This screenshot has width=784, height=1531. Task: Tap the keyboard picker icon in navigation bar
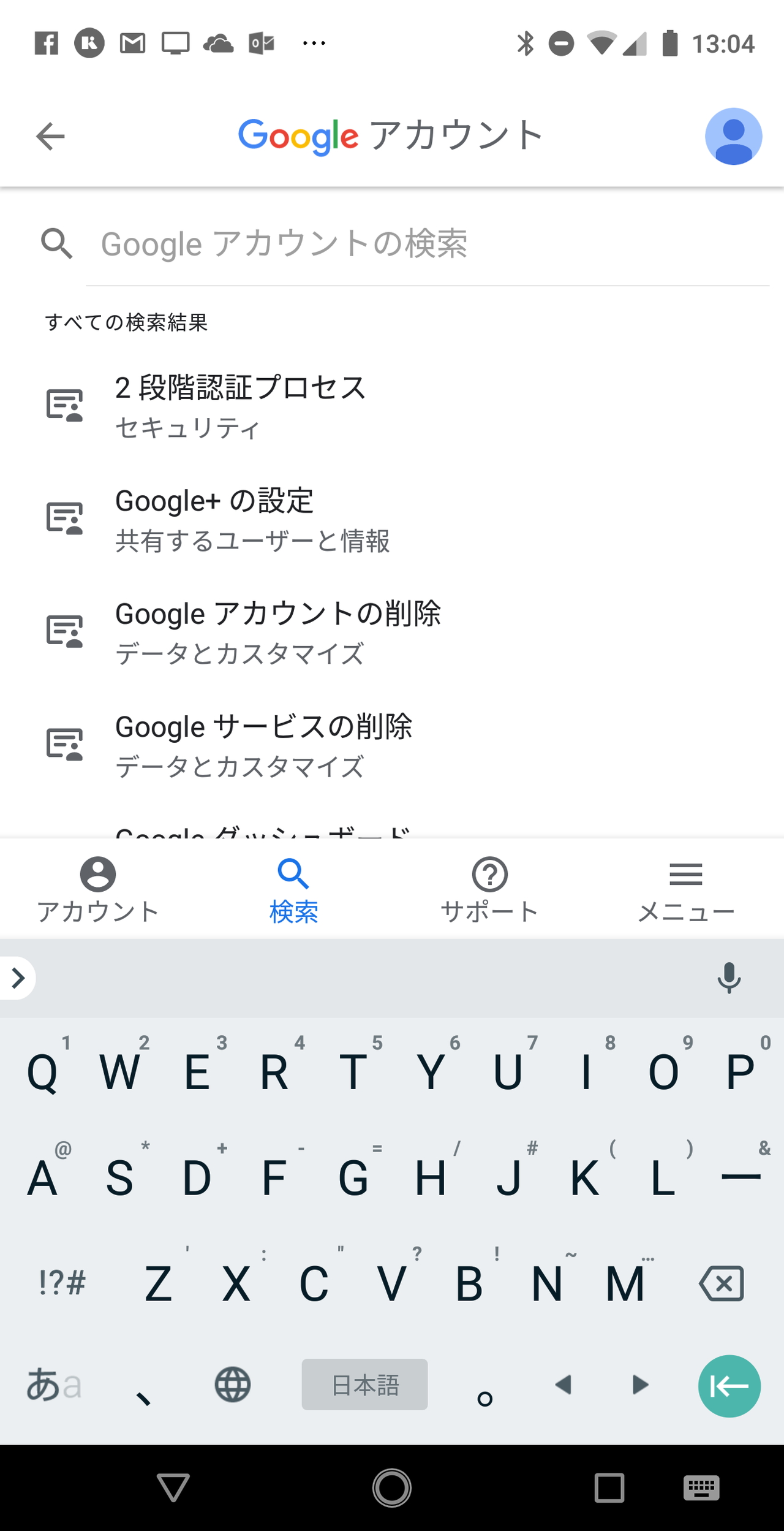click(x=701, y=1487)
